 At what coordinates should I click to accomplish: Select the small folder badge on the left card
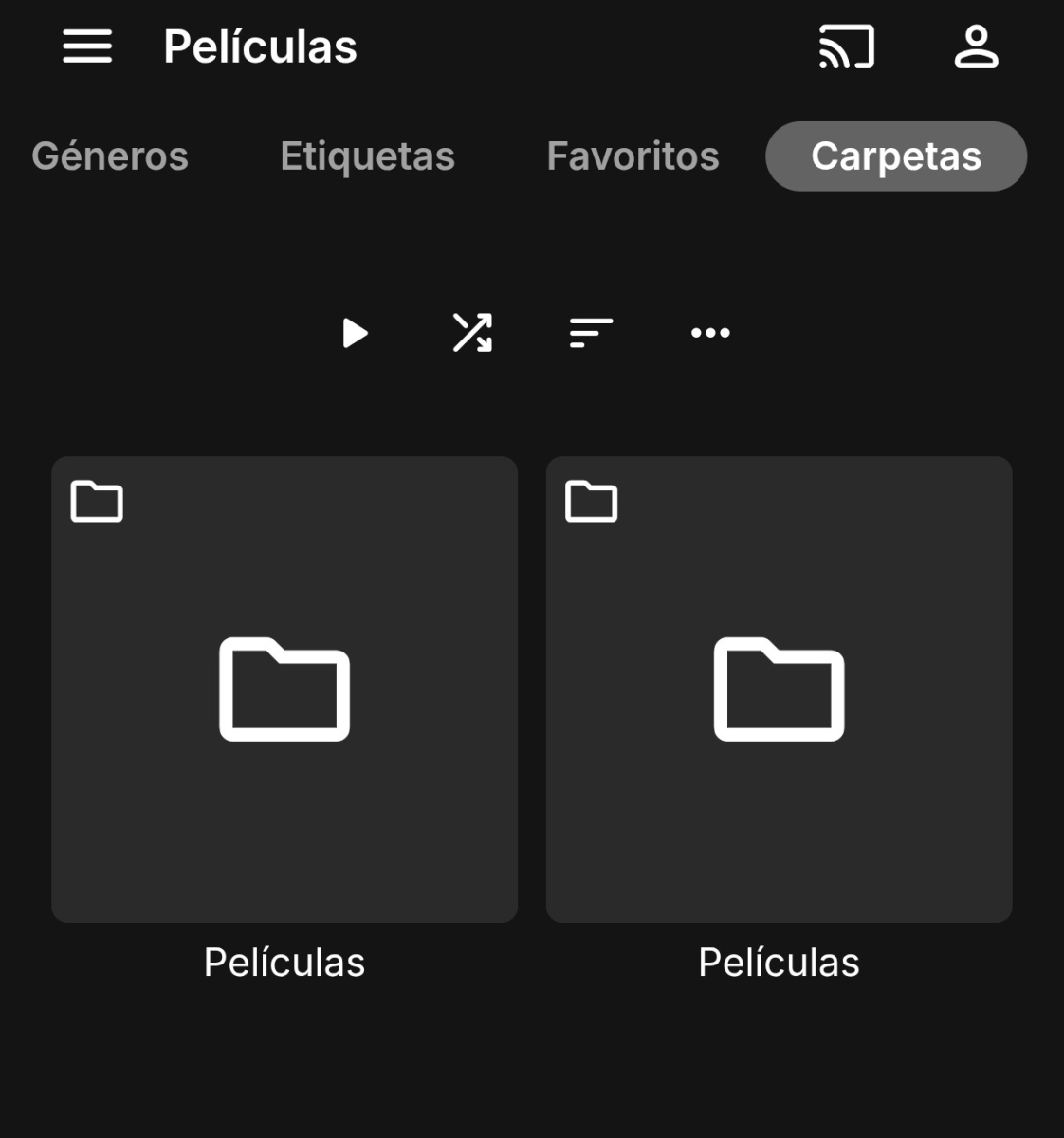click(98, 503)
